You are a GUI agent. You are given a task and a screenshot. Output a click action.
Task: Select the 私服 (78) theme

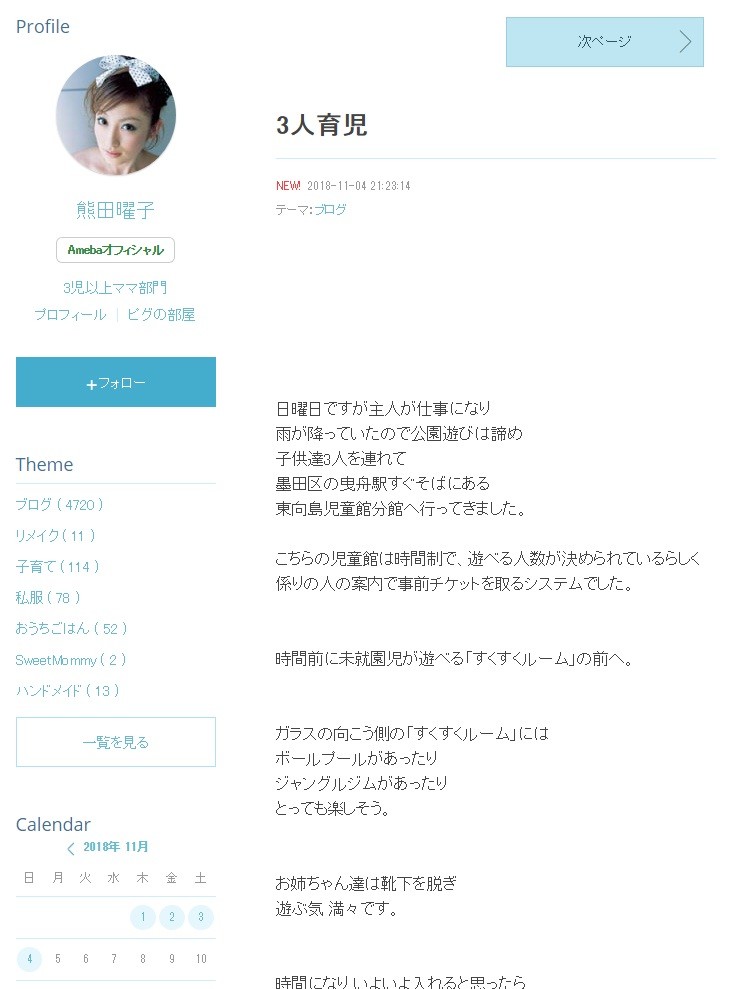pos(48,598)
